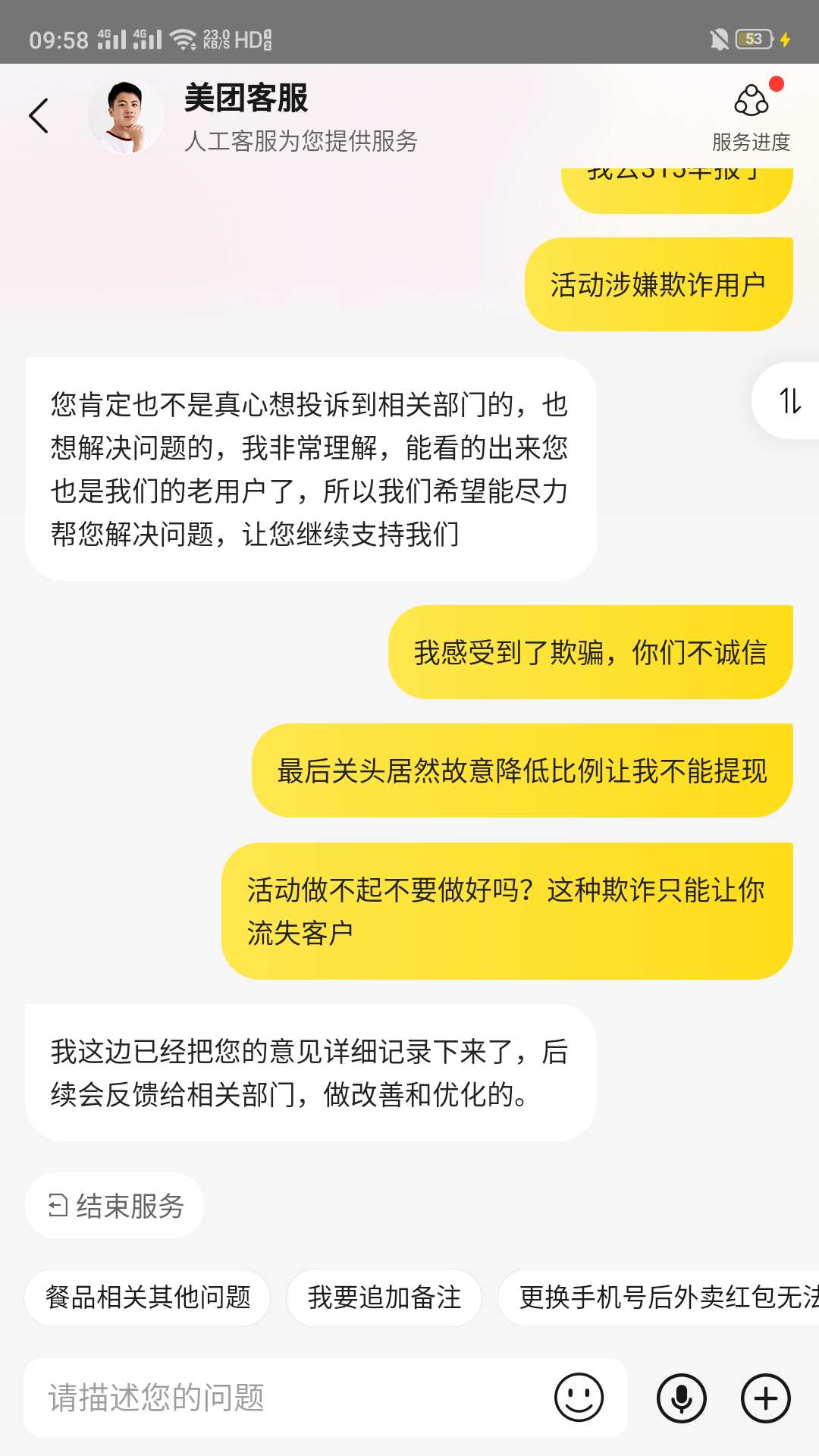
Task: Tap the 结束服务 button
Action: coord(115,1206)
